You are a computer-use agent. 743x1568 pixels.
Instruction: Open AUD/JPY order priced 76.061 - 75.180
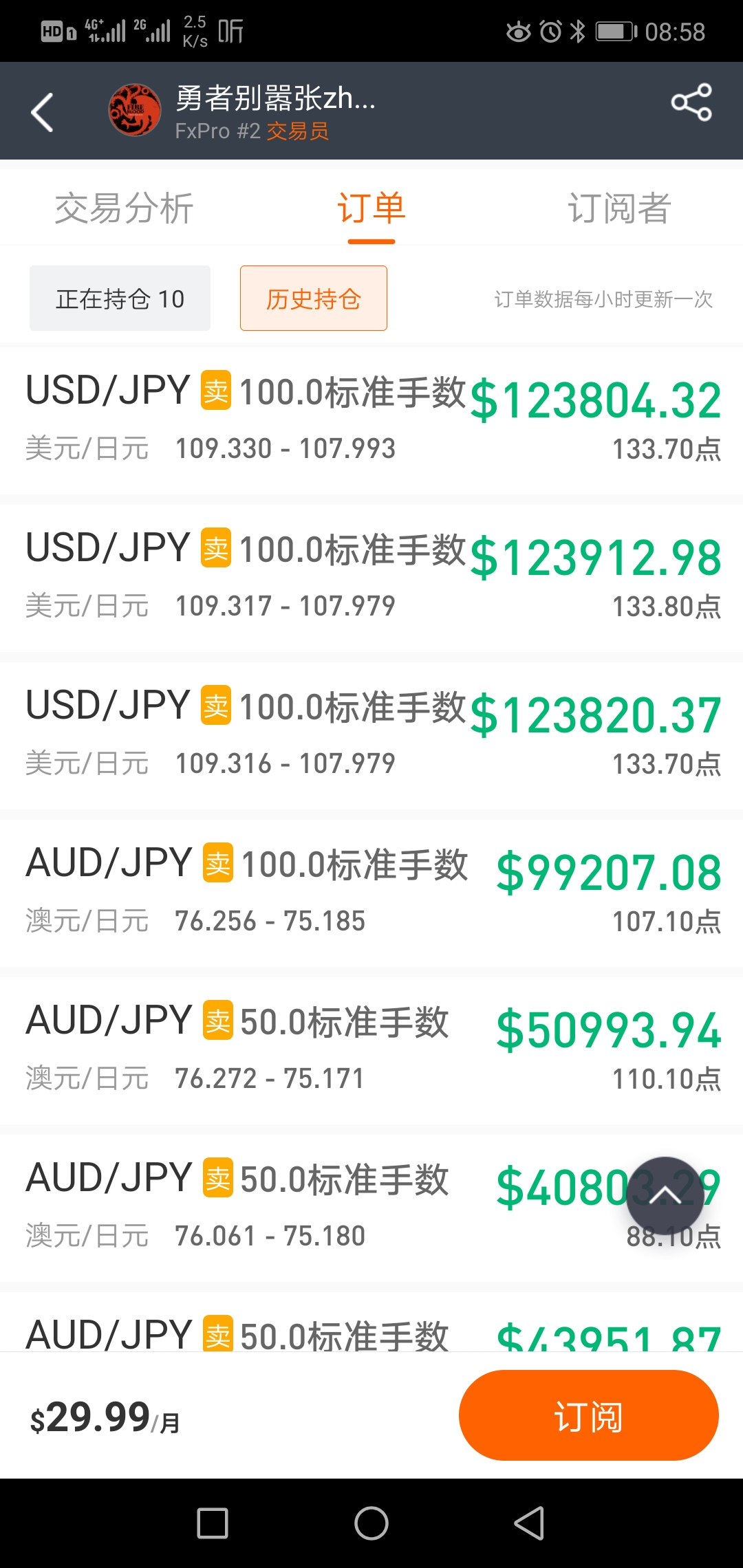[371, 1208]
